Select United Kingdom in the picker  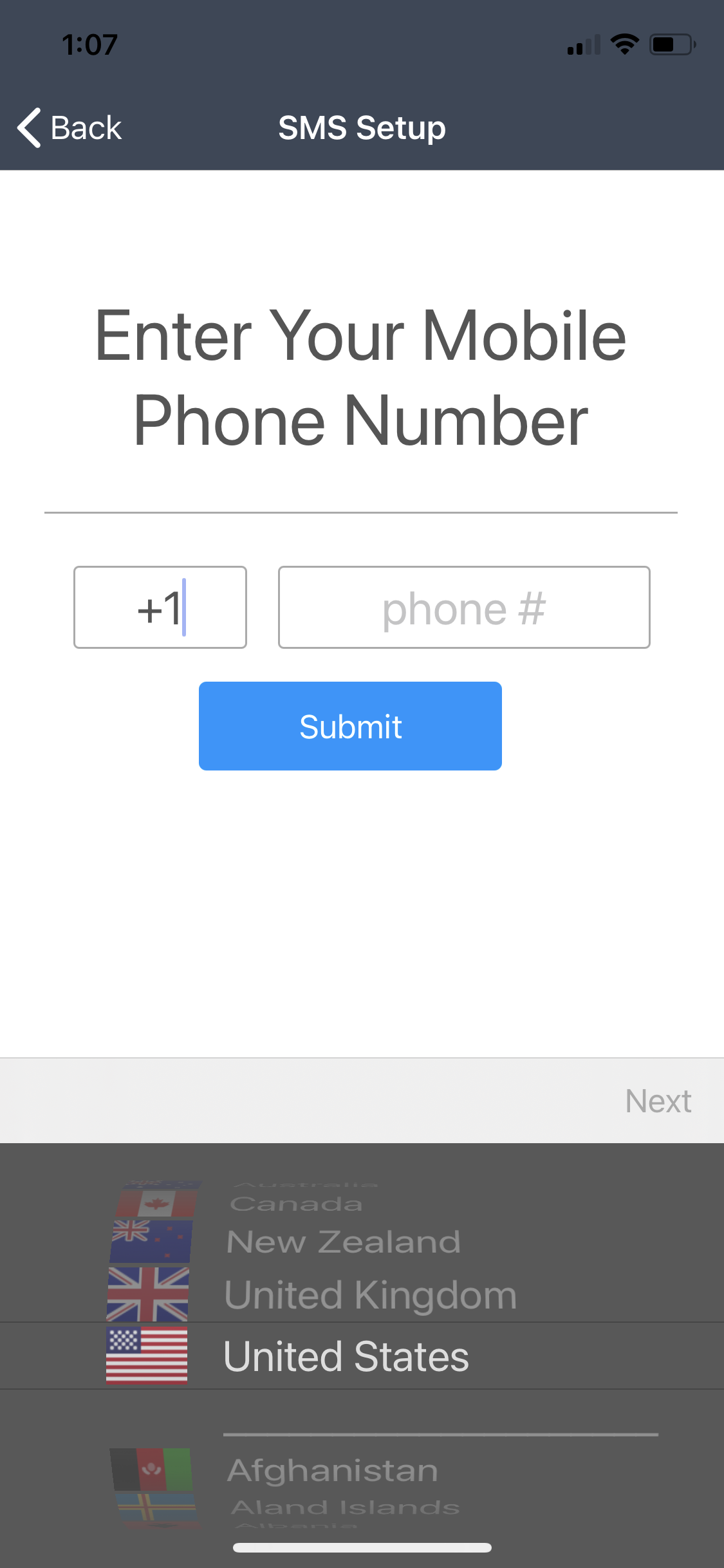[x=370, y=1295]
